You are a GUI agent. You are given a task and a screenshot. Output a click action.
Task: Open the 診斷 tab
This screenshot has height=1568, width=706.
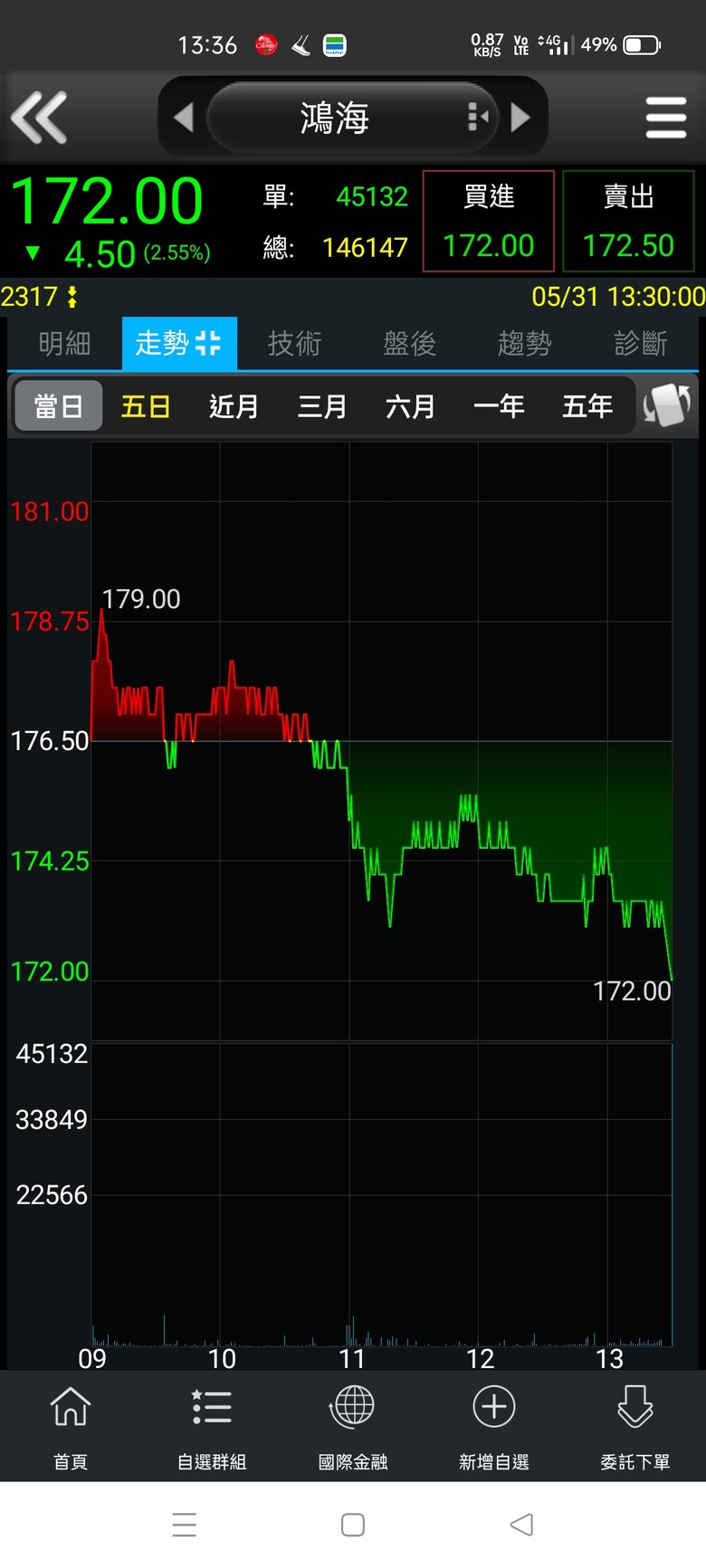pos(640,344)
